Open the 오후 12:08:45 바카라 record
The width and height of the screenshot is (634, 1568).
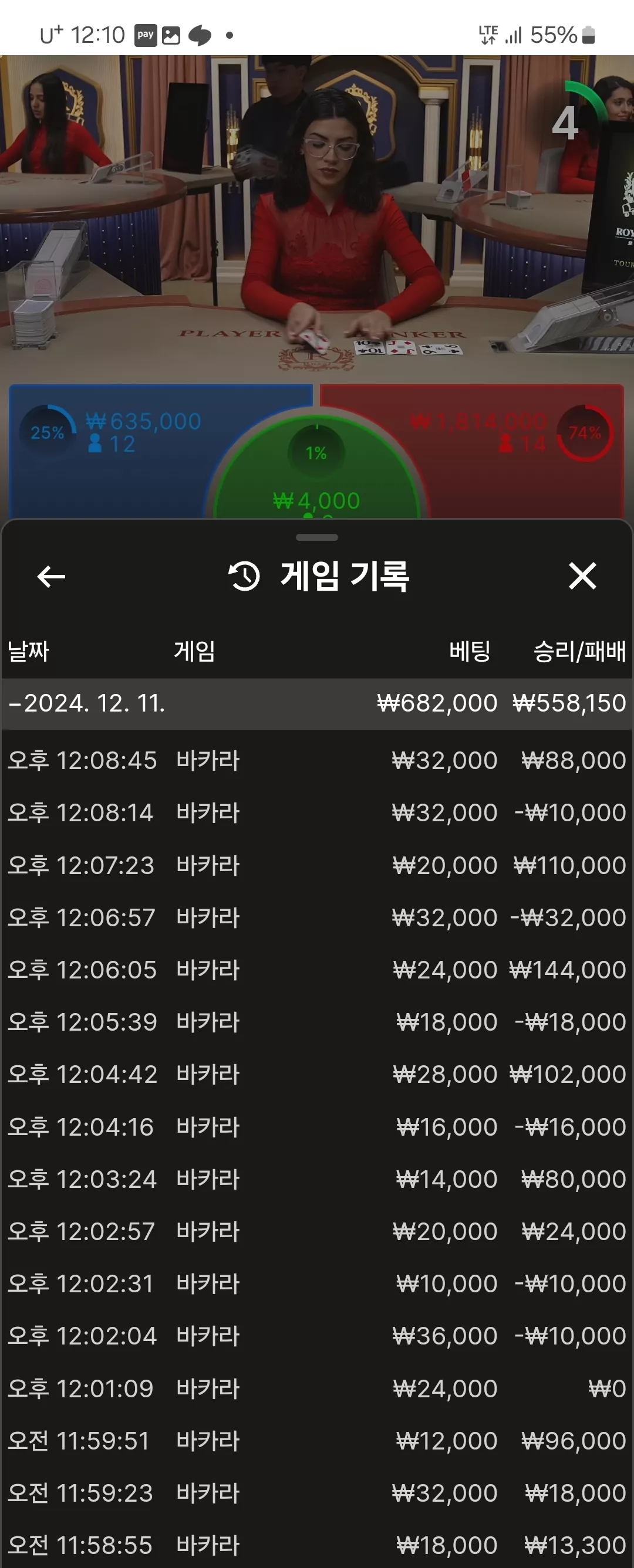point(316,761)
